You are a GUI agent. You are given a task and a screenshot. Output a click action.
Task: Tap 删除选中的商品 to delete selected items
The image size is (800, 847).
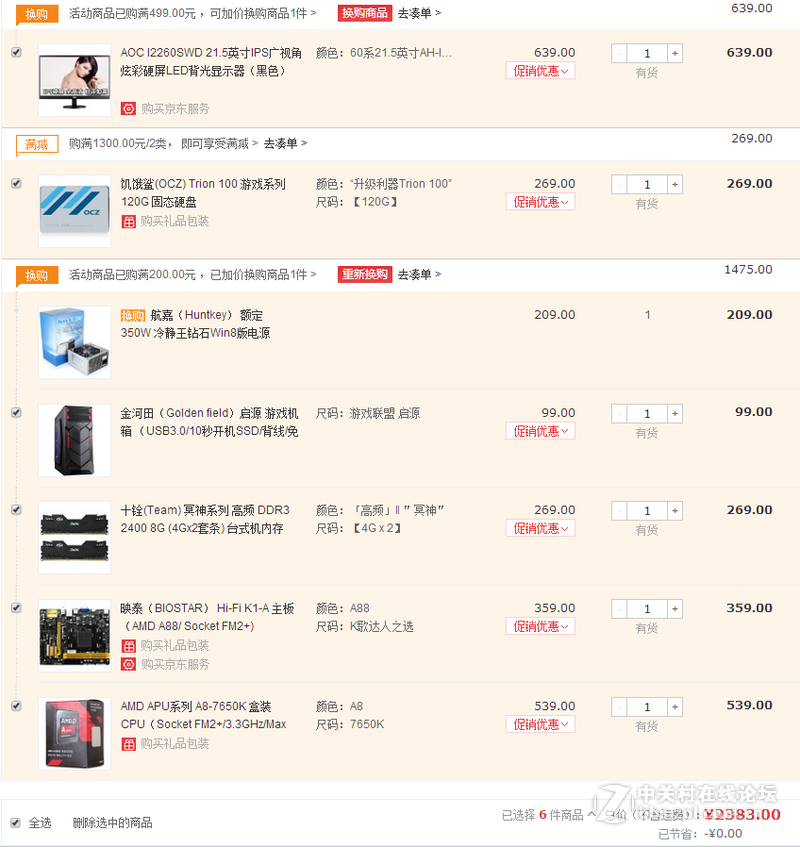point(112,822)
